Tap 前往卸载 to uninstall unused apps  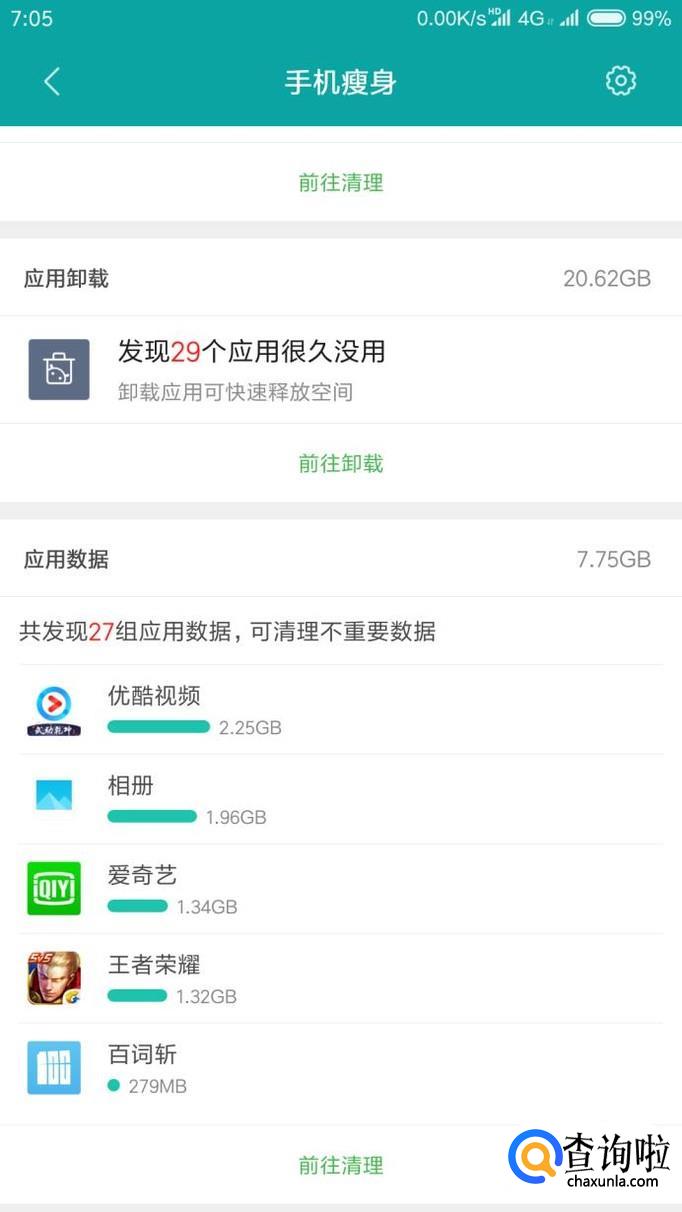pos(341,463)
